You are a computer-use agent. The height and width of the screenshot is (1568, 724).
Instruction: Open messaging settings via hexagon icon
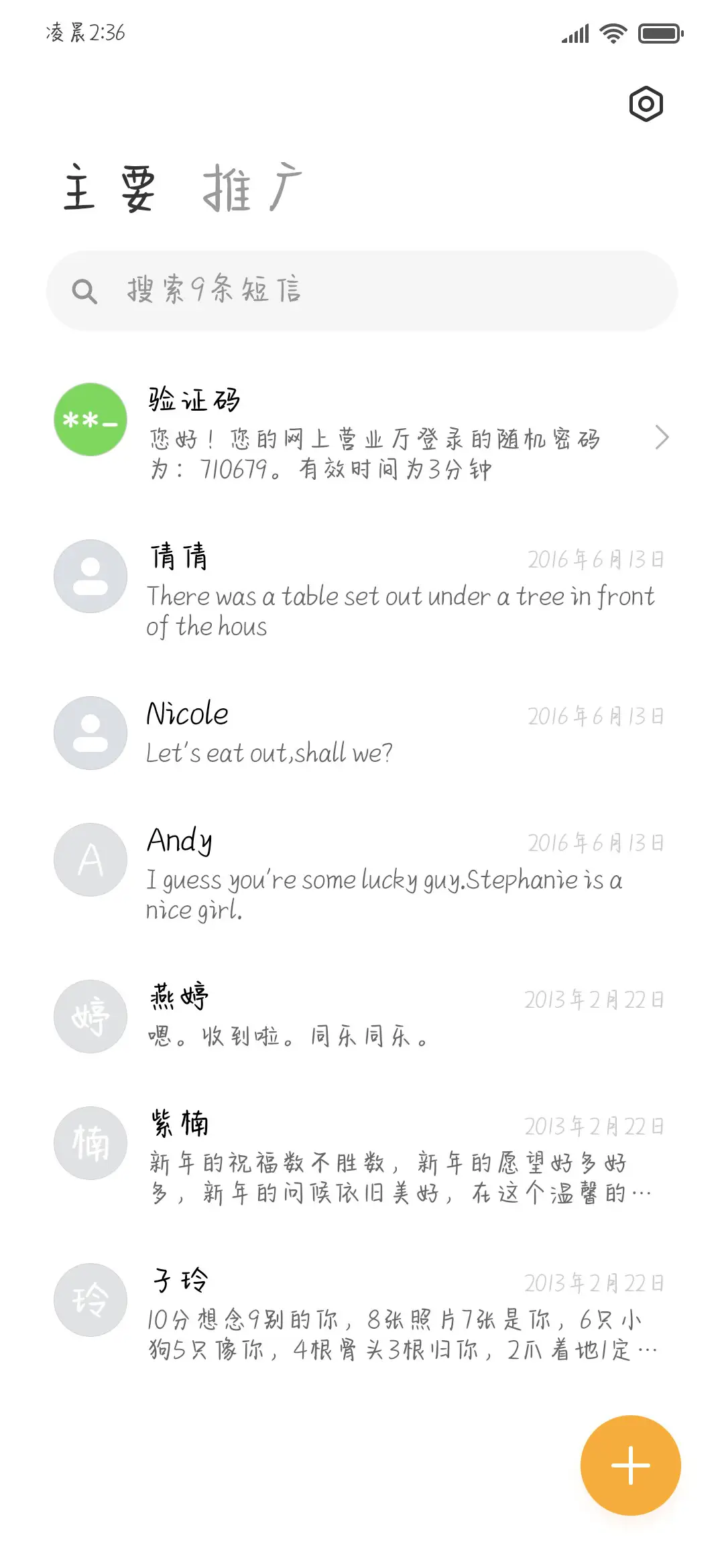(646, 104)
